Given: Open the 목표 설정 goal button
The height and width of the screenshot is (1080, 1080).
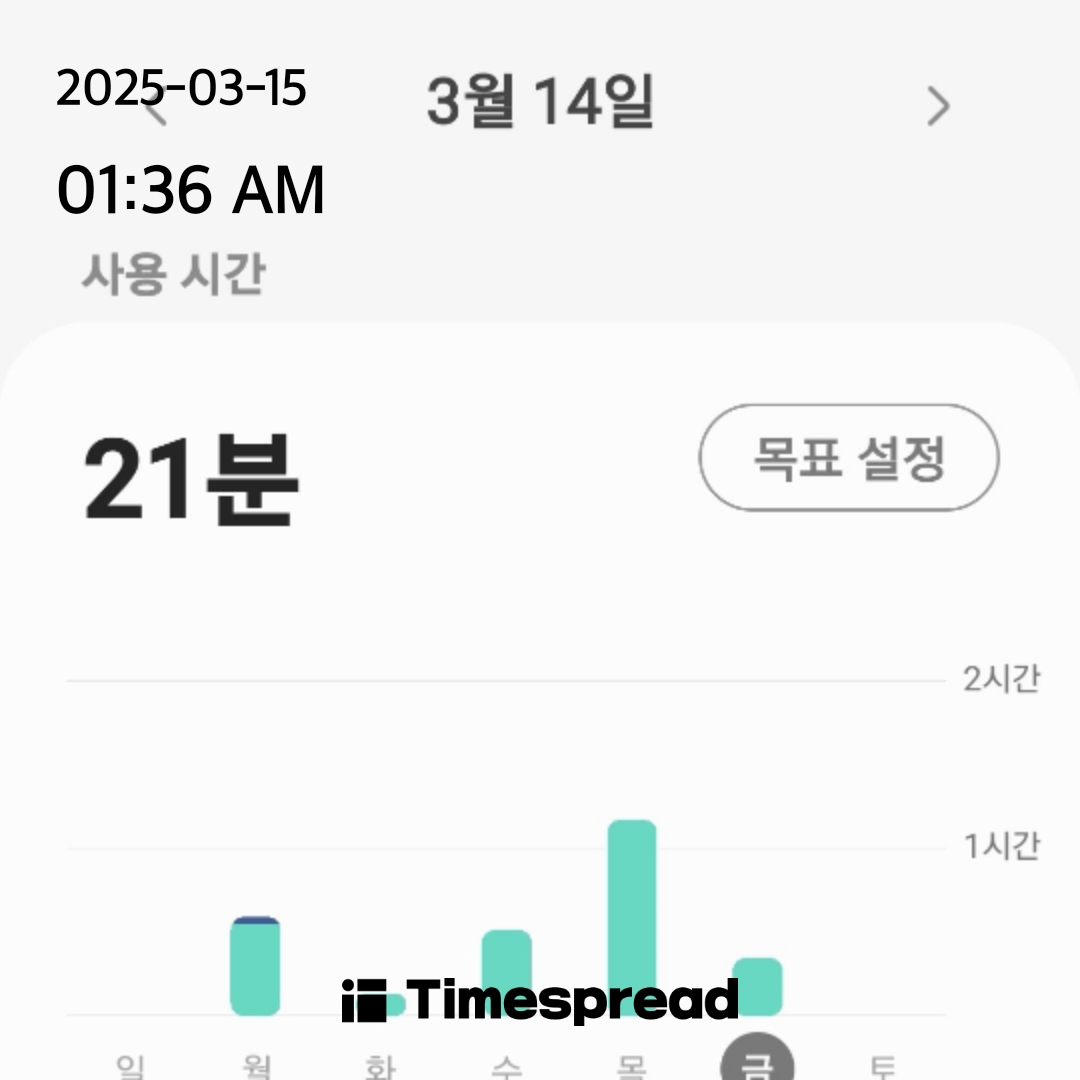Looking at the screenshot, I should coord(849,458).
